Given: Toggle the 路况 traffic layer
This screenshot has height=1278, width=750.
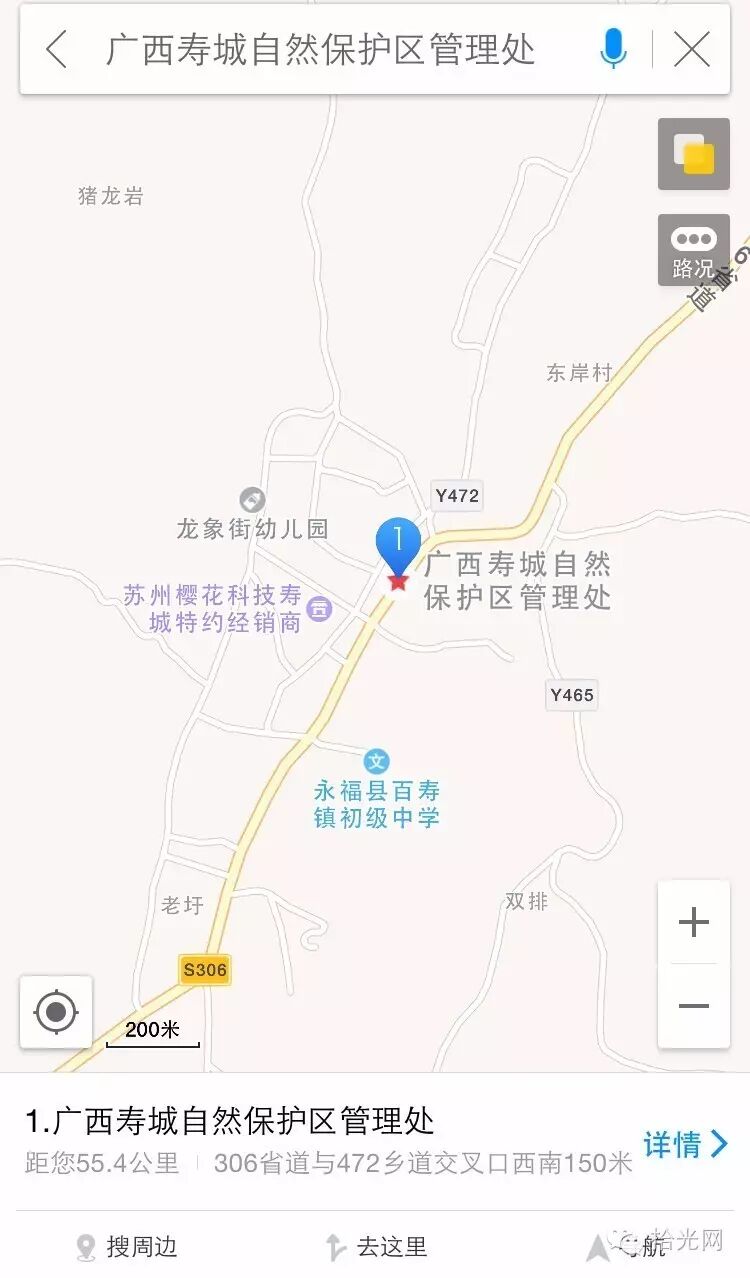Looking at the screenshot, I should click(x=694, y=250).
